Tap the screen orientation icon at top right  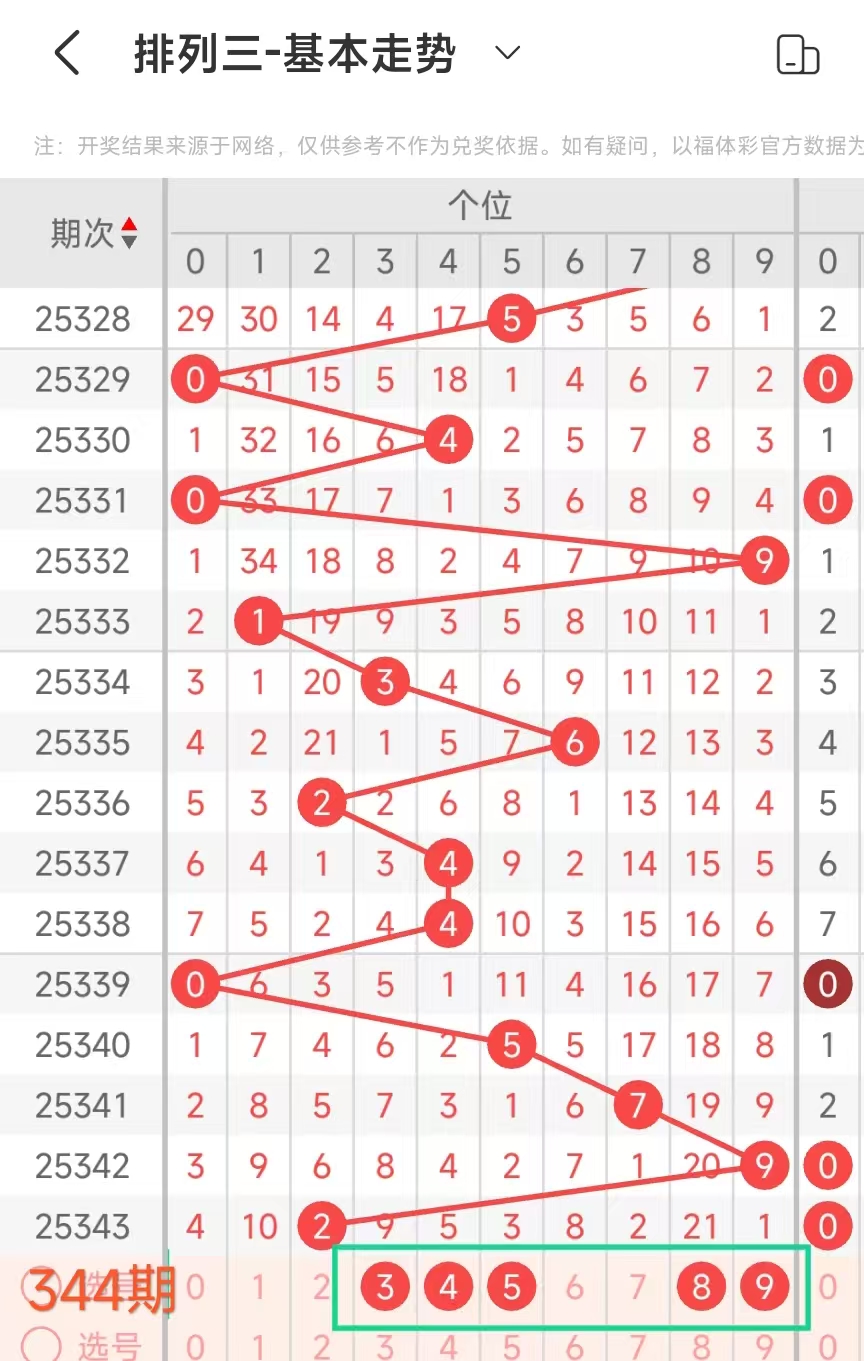(x=797, y=54)
